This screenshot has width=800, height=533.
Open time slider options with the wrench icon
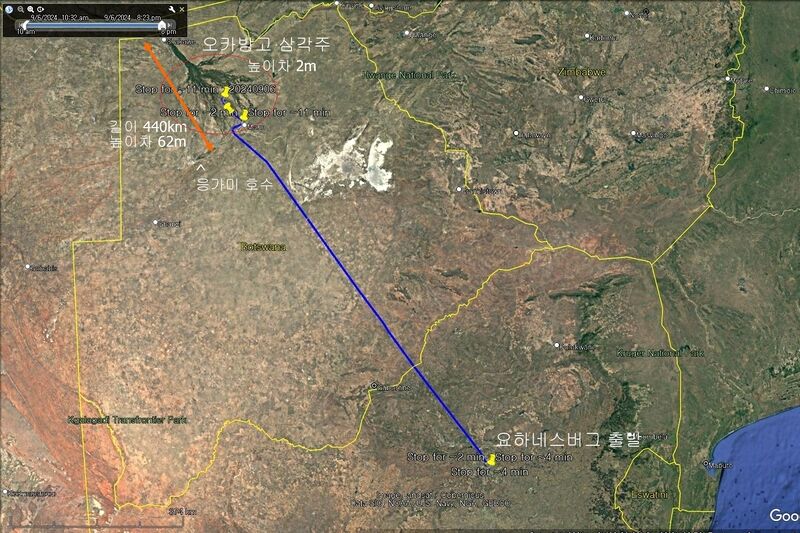pos(172,10)
